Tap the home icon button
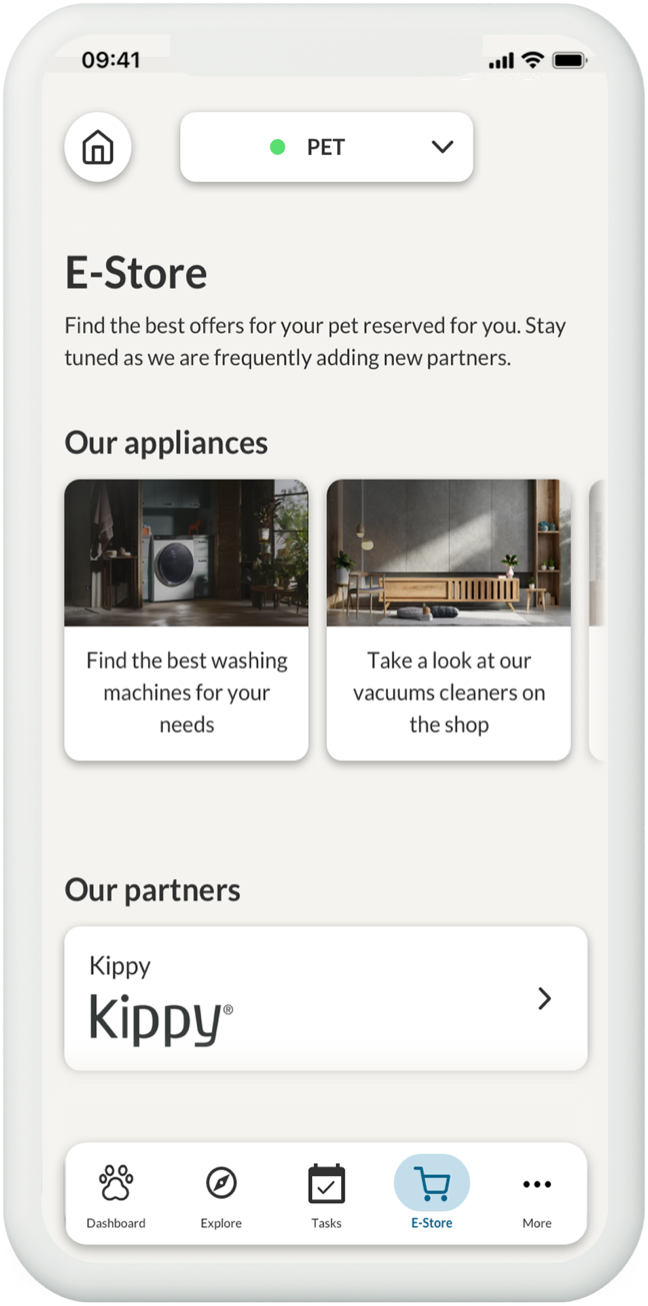The width and height of the screenshot is (648, 1306). (98, 148)
